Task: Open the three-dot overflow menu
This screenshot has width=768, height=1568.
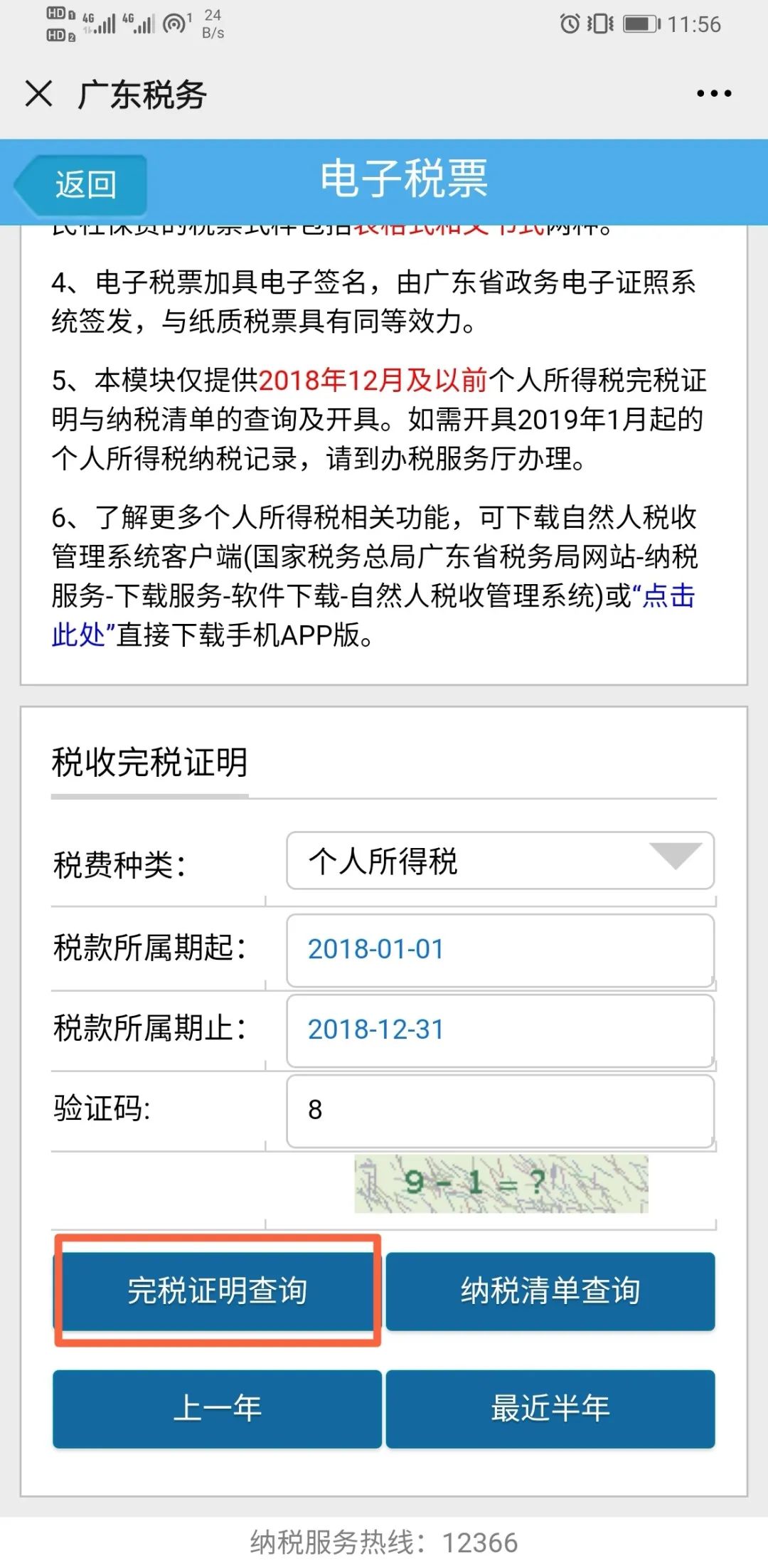Action: pos(713,94)
